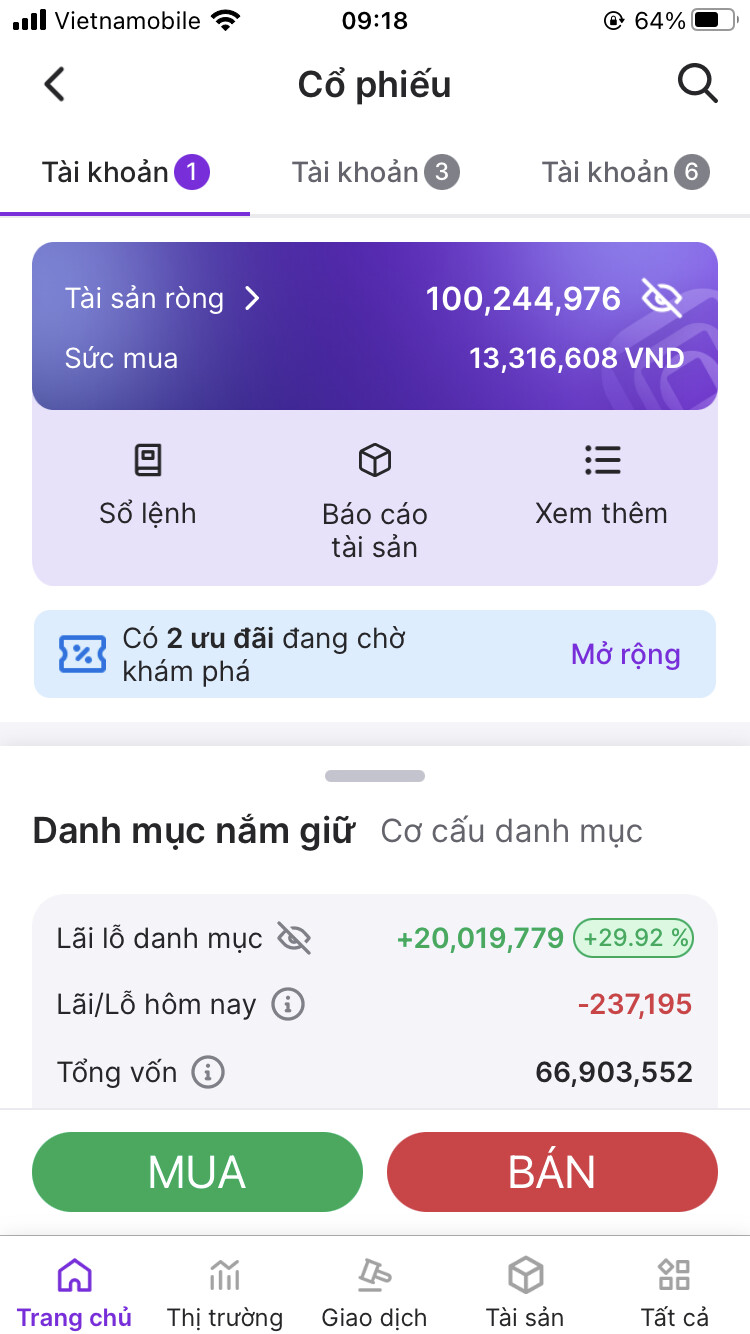Viewport: 750px width, 1334px height.
Task: Open Tài sản ròng details
Action: pos(162,299)
